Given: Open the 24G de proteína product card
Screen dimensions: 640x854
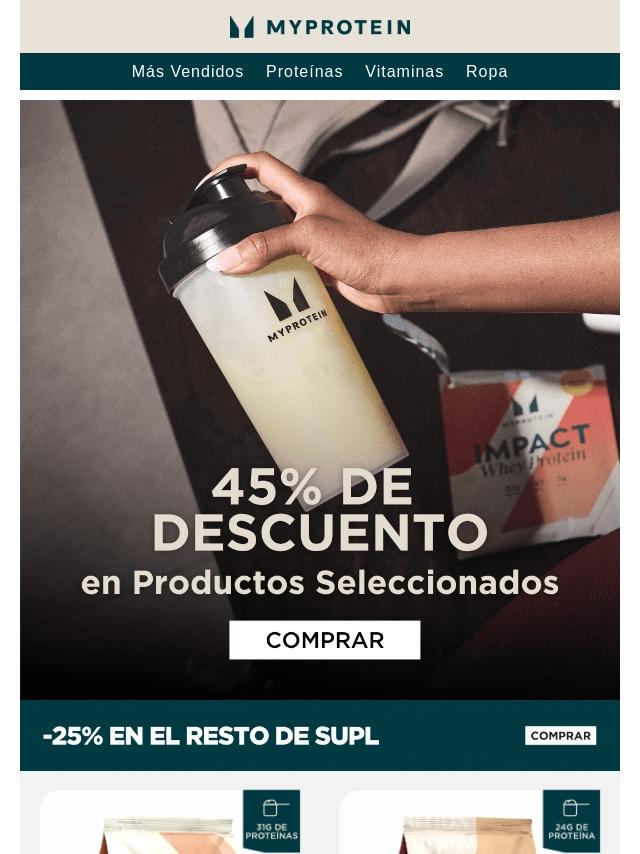Looking at the screenshot, I should coord(470,823).
